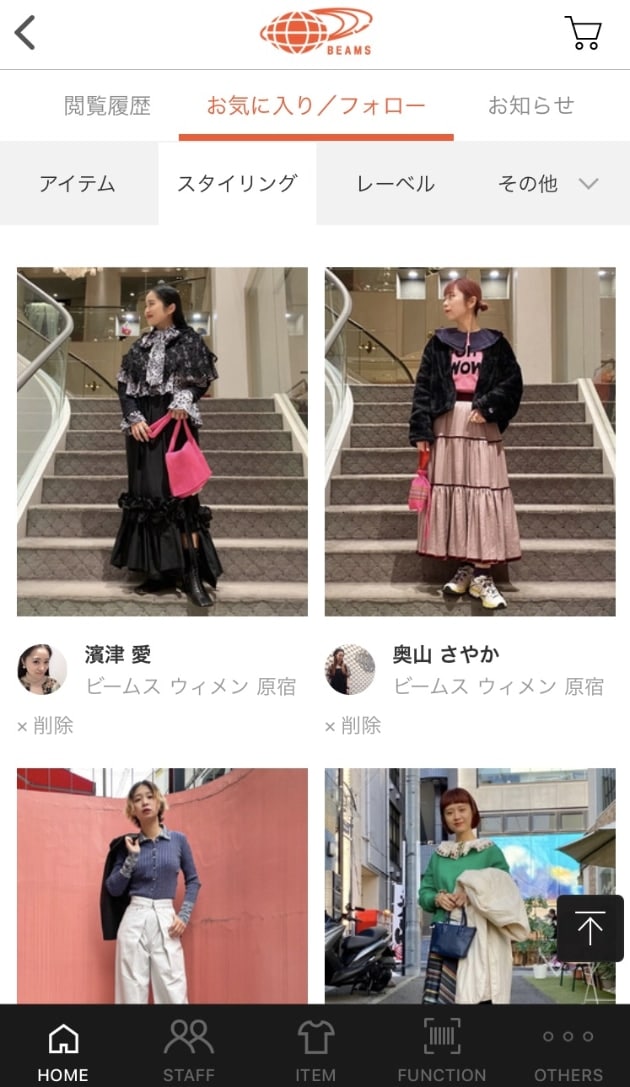Remove 奥山 さやか's styling from favorites
The height and width of the screenshot is (1087, 630).
(x=353, y=726)
